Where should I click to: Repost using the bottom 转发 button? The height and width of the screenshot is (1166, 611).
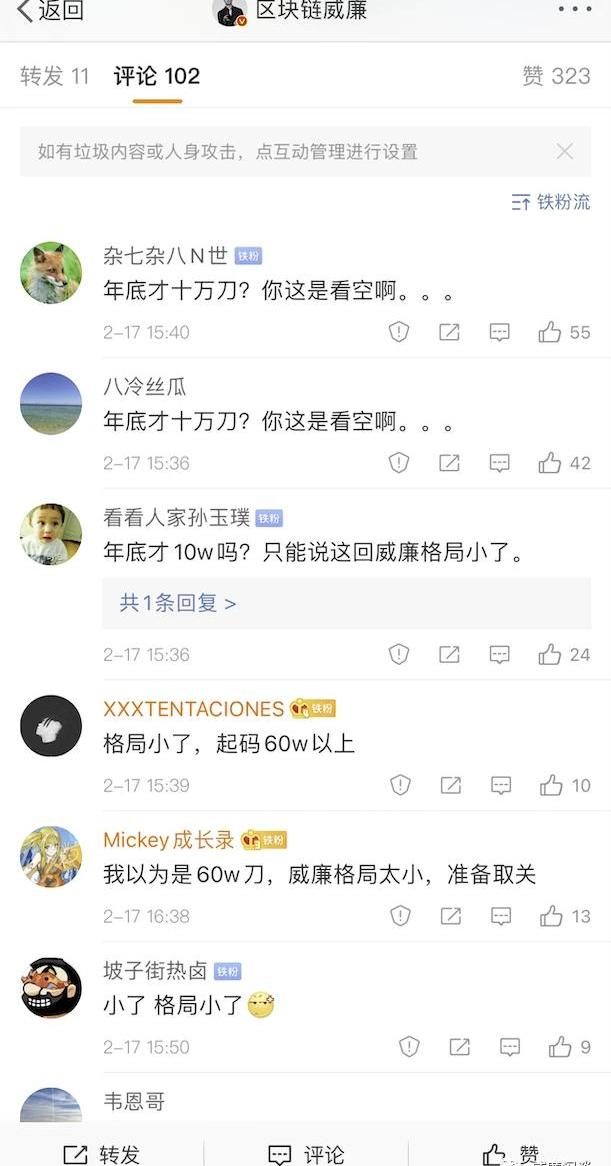coord(101,1154)
